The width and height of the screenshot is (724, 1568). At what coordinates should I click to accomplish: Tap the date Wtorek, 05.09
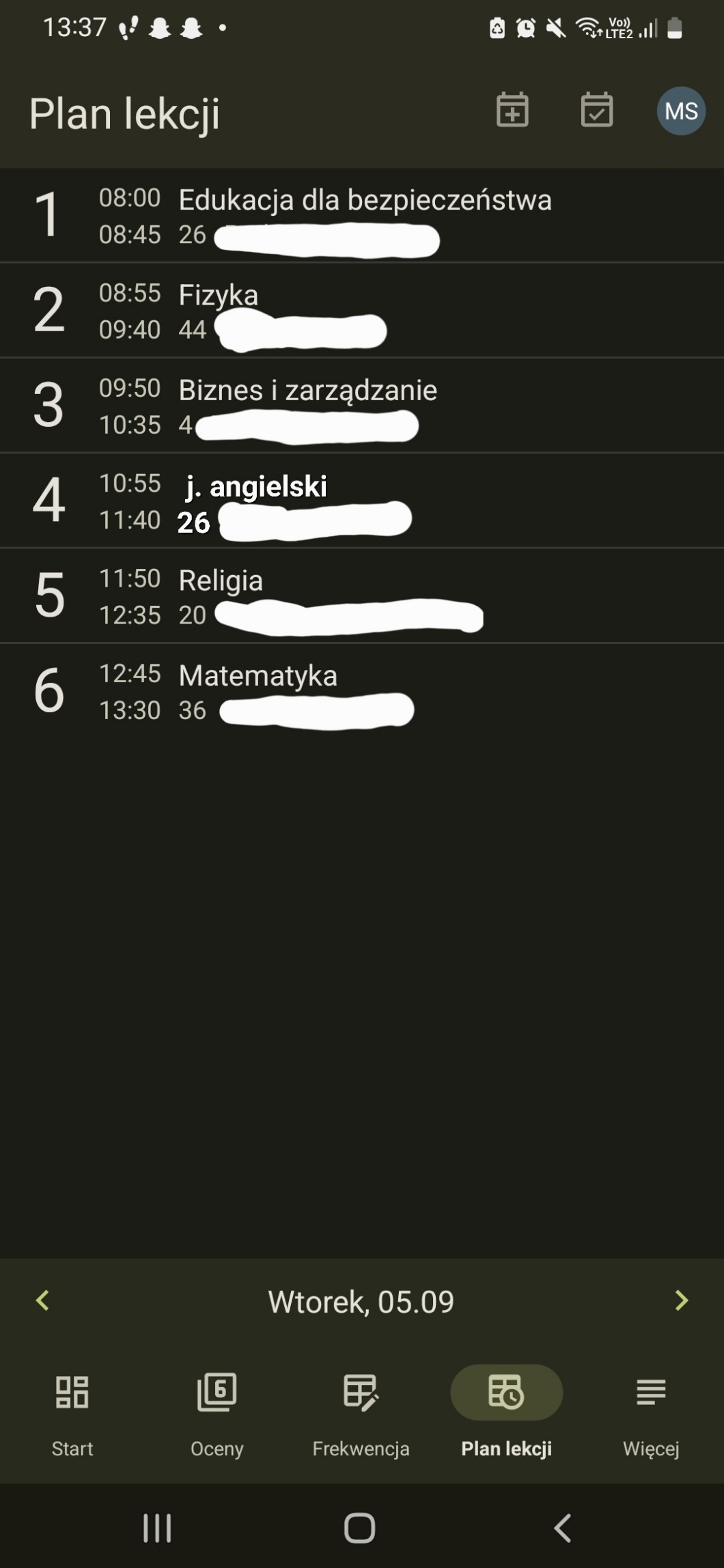point(361,1302)
